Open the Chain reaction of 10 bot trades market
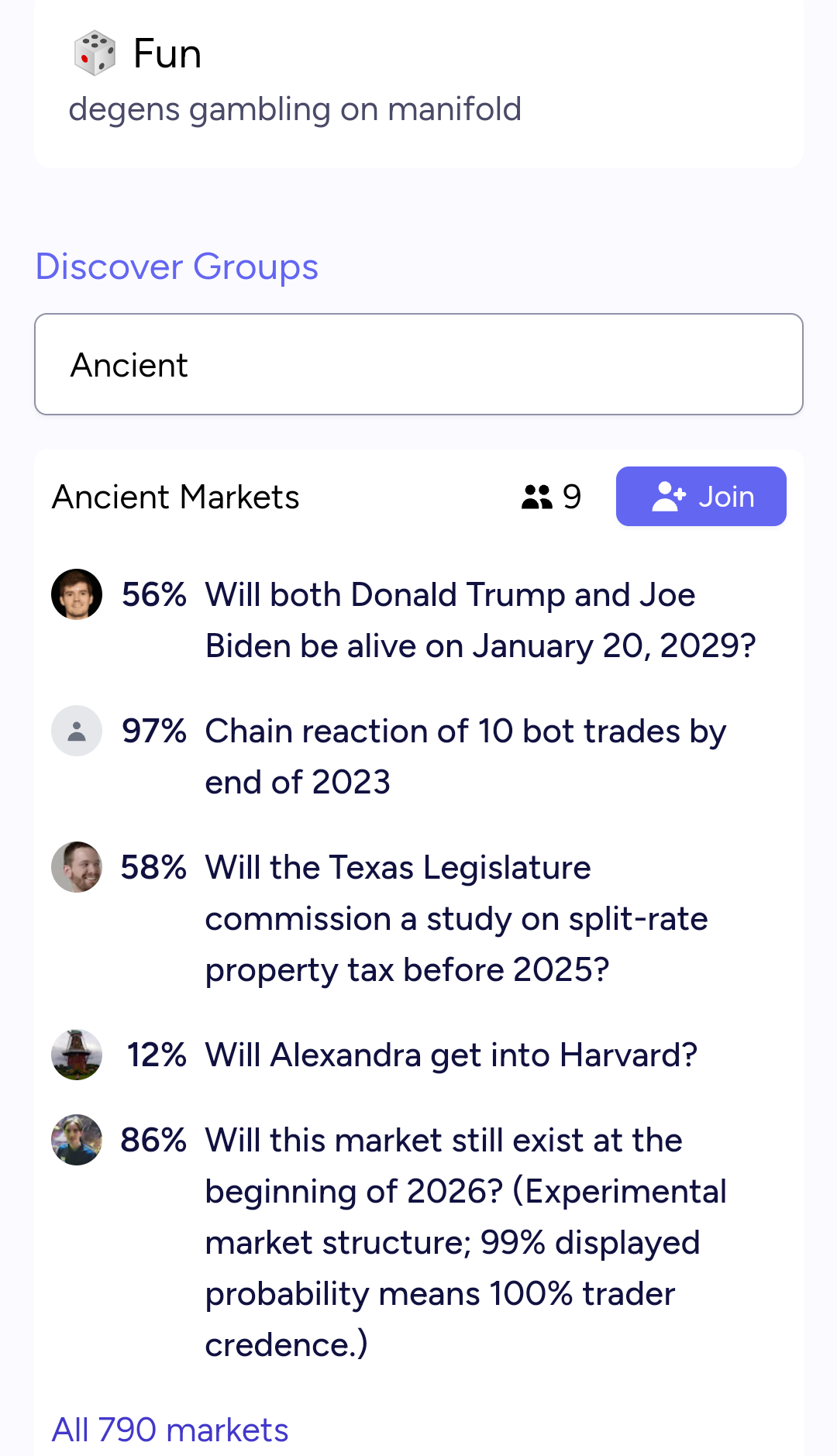 [465, 756]
